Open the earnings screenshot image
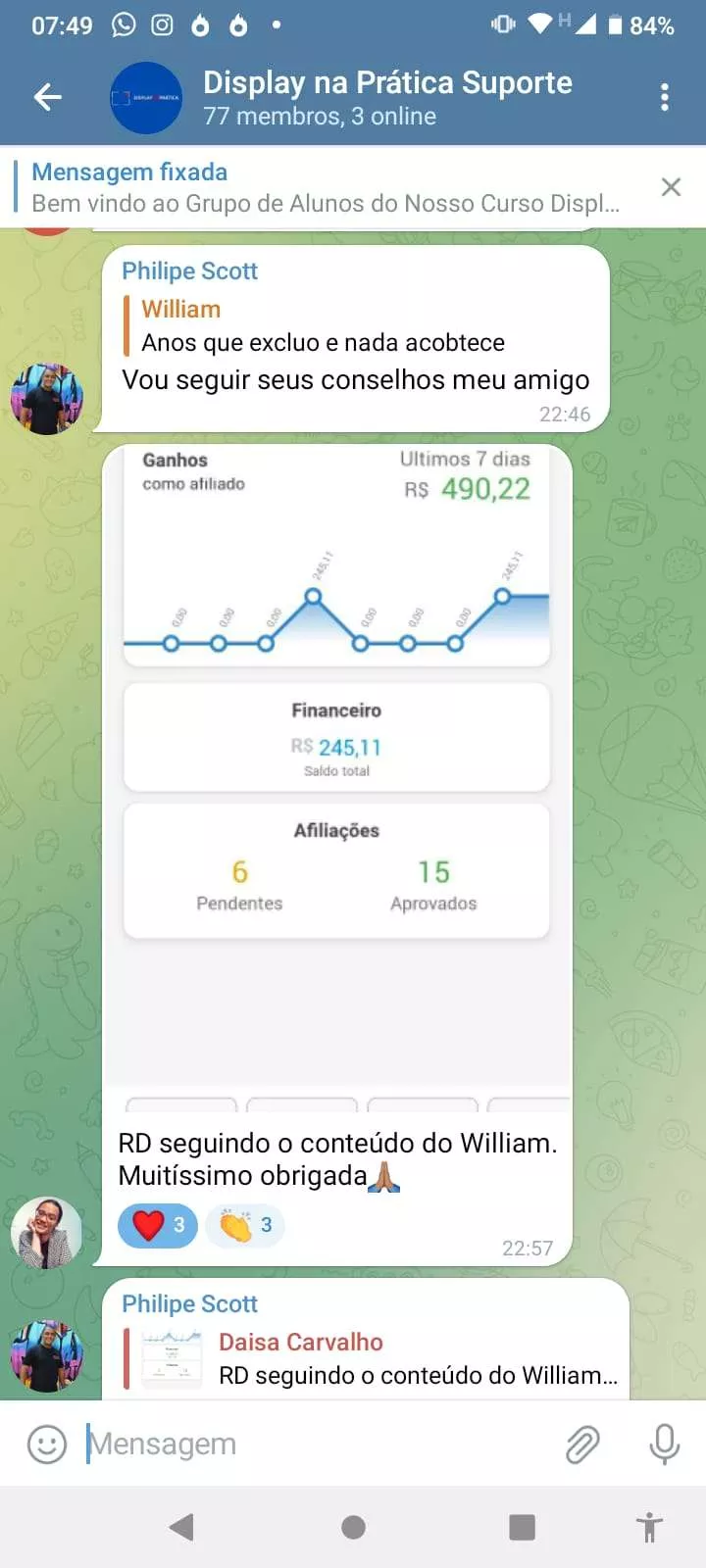Image resolution: width=706 pixels, height=1568 pixels. pyautogui.click(x=336, y=764)
